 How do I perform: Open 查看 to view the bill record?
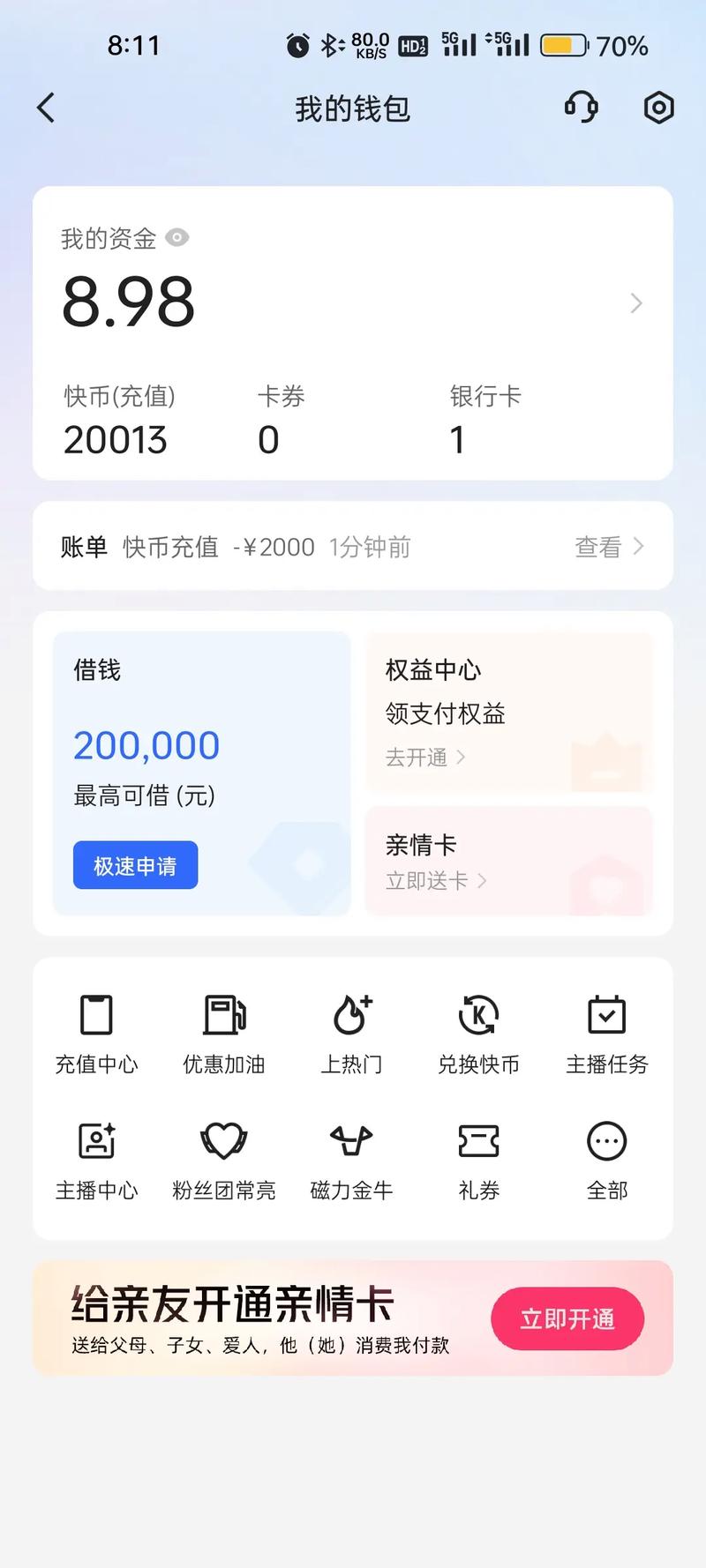point(609,547)
